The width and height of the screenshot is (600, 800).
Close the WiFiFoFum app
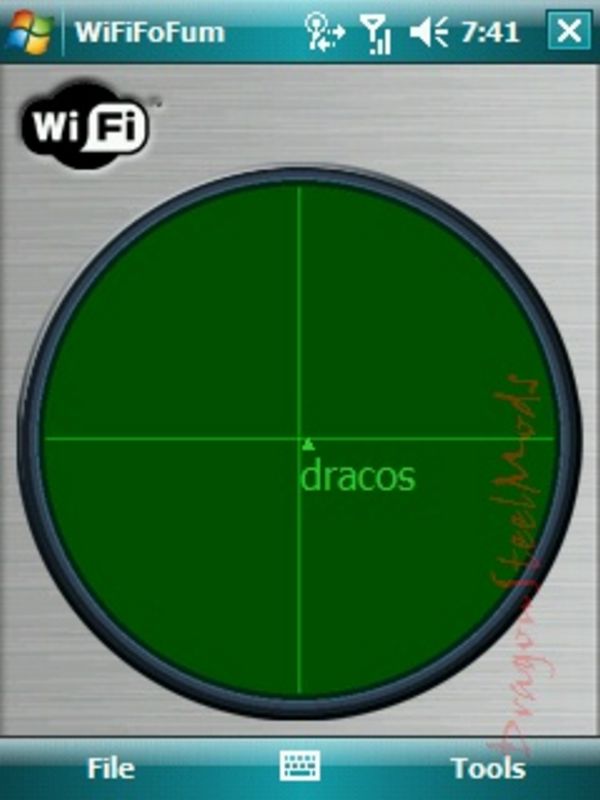click(569, 31)
